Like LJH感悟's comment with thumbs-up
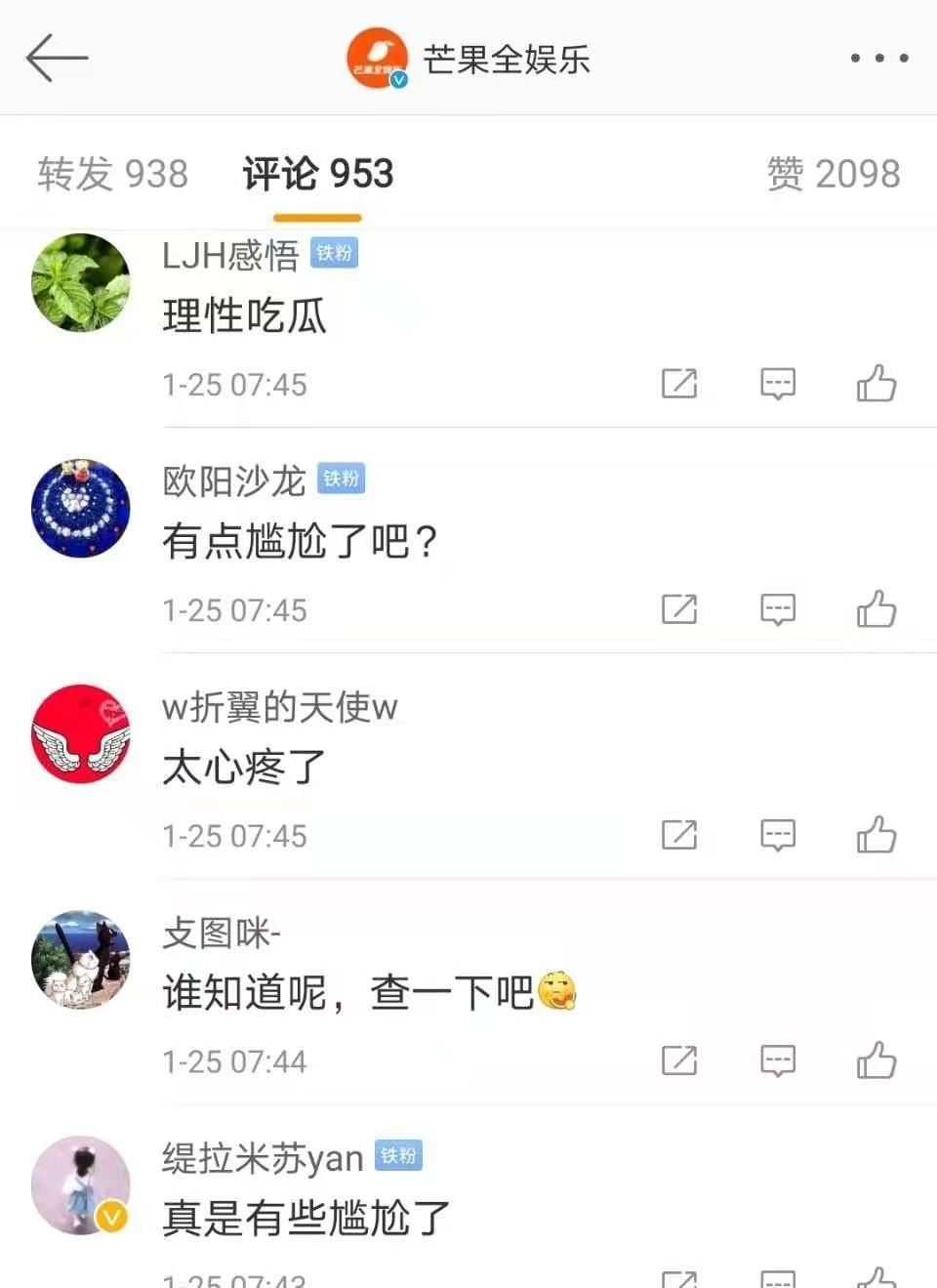This screenshot has height=1288, width=937. click(877, 384)
